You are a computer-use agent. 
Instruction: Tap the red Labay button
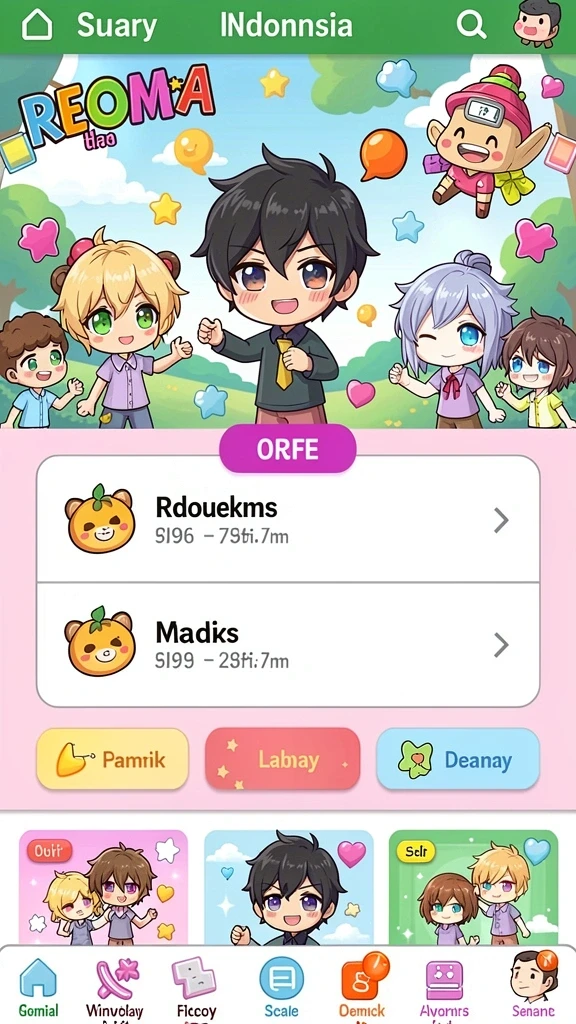pyautogui.click(x=282, y=759)
